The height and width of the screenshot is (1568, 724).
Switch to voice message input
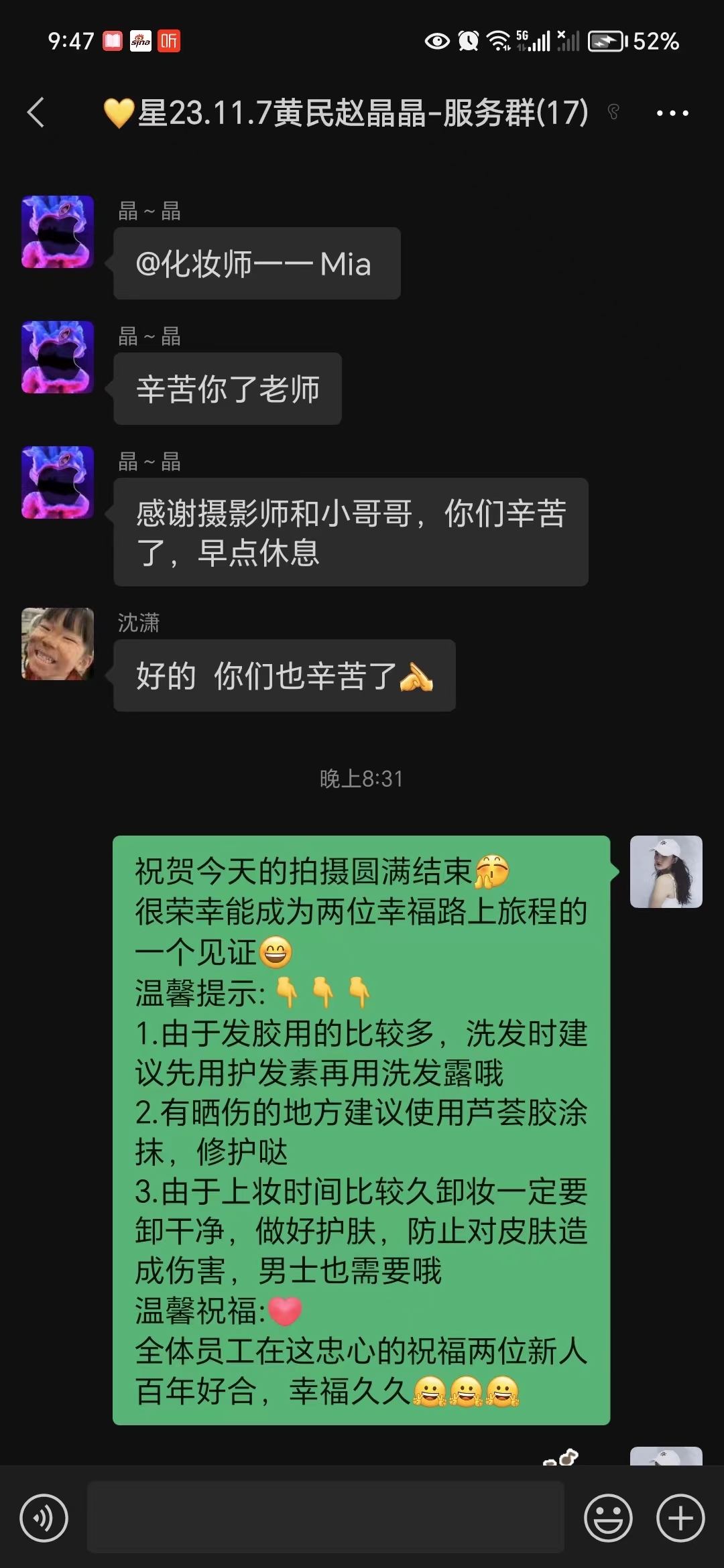[44, 1517]
